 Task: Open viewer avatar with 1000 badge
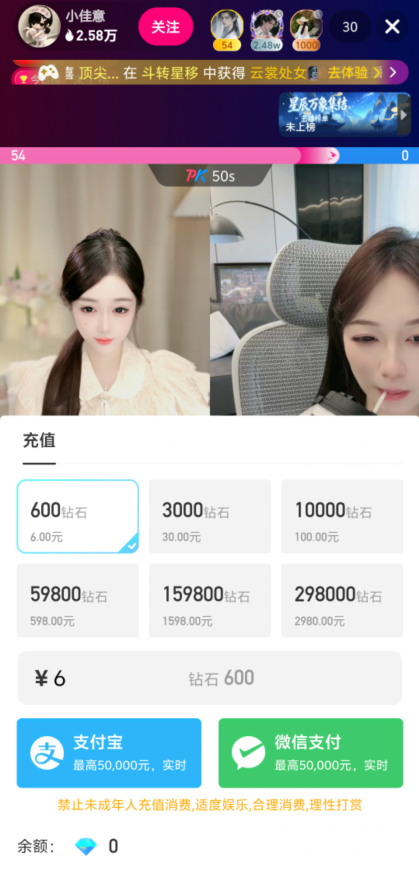click(x=306, y=30)
